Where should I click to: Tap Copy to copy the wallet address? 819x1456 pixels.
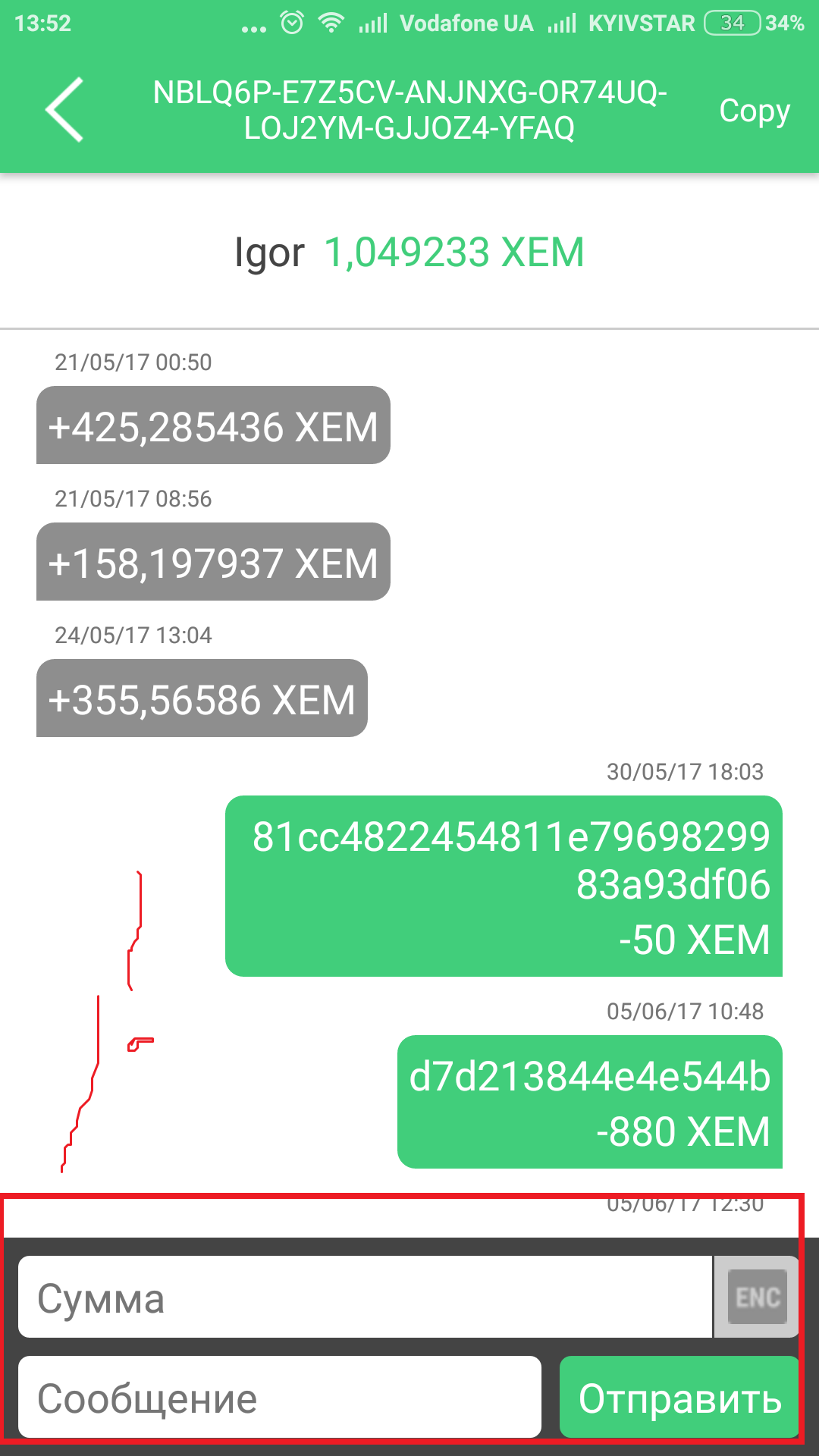pyautogui.click(x=755, y=111)
